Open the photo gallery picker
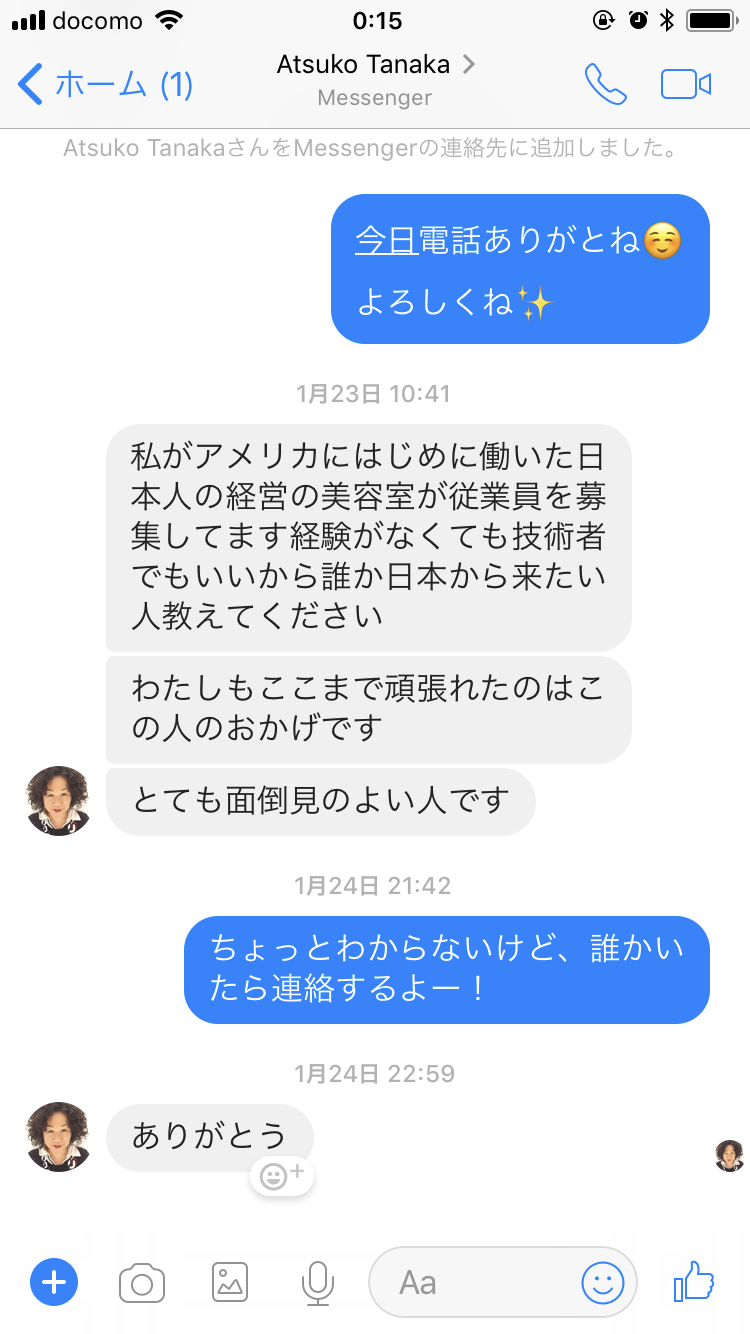Image resolution: width=750 pixels, height=1334 pixels. click(229, 1282)
